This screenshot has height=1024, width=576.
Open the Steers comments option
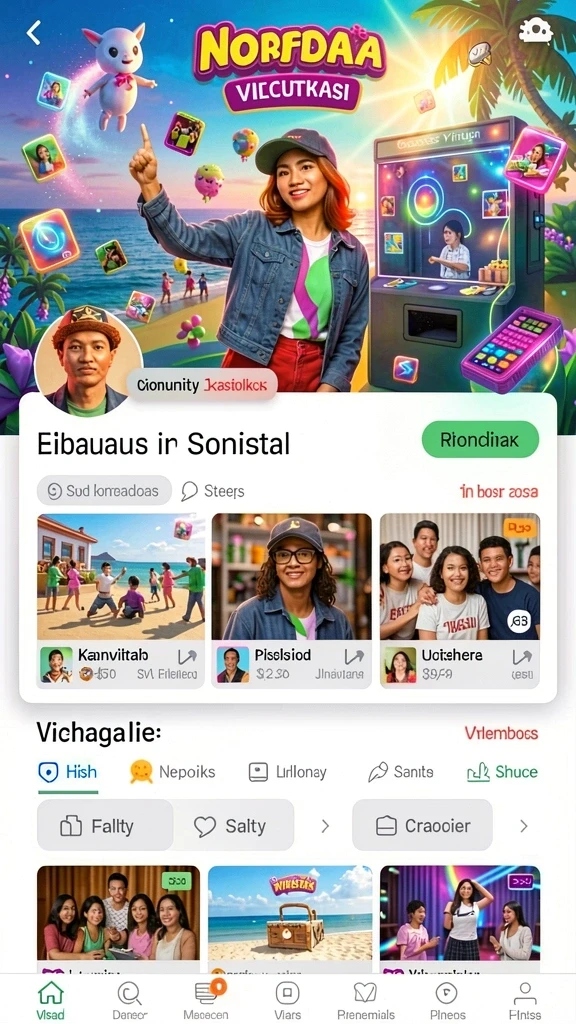tap(213, 491)
